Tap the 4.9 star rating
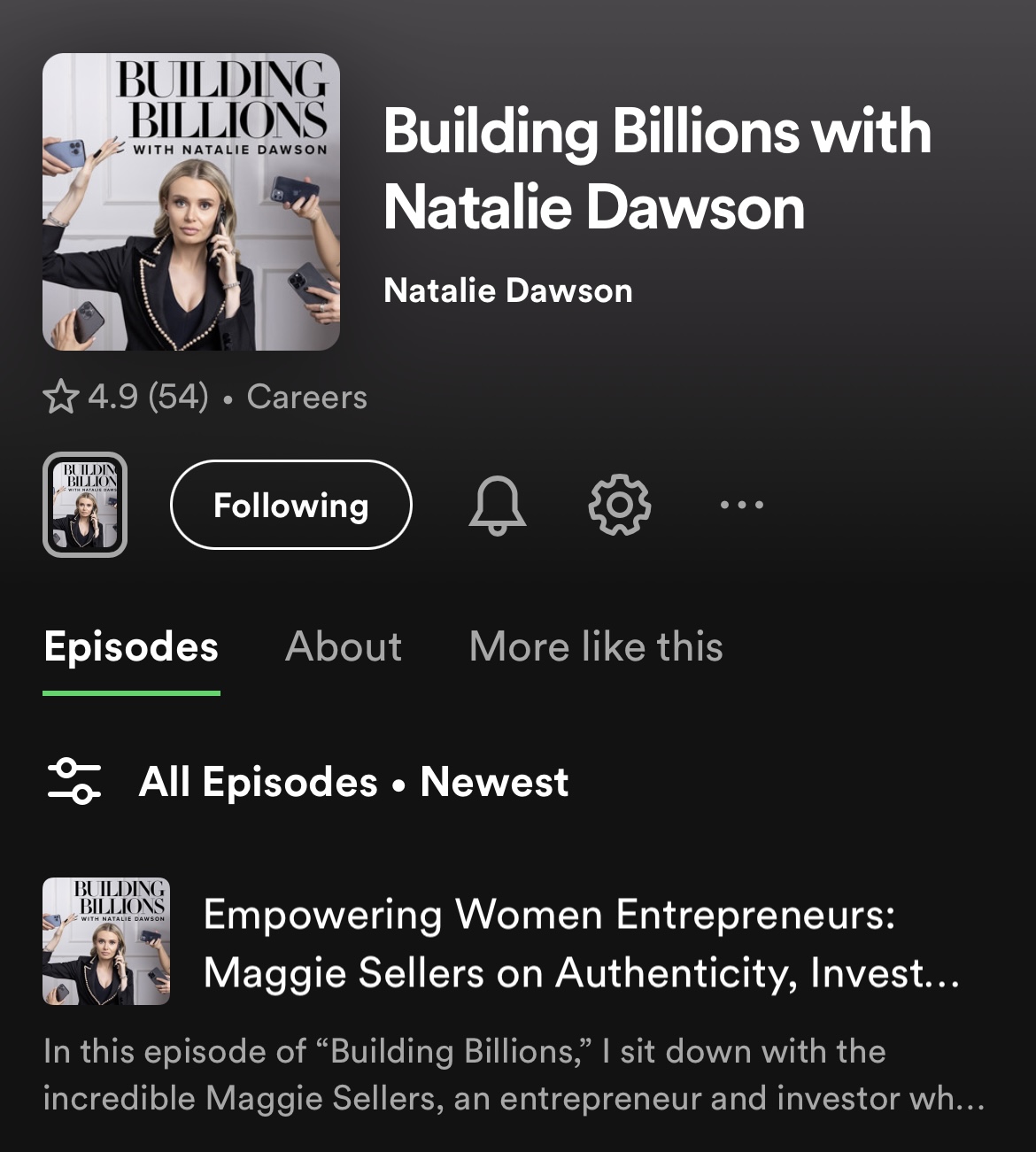Viewport: 1036px width, 1152px height. coord(124,397)
